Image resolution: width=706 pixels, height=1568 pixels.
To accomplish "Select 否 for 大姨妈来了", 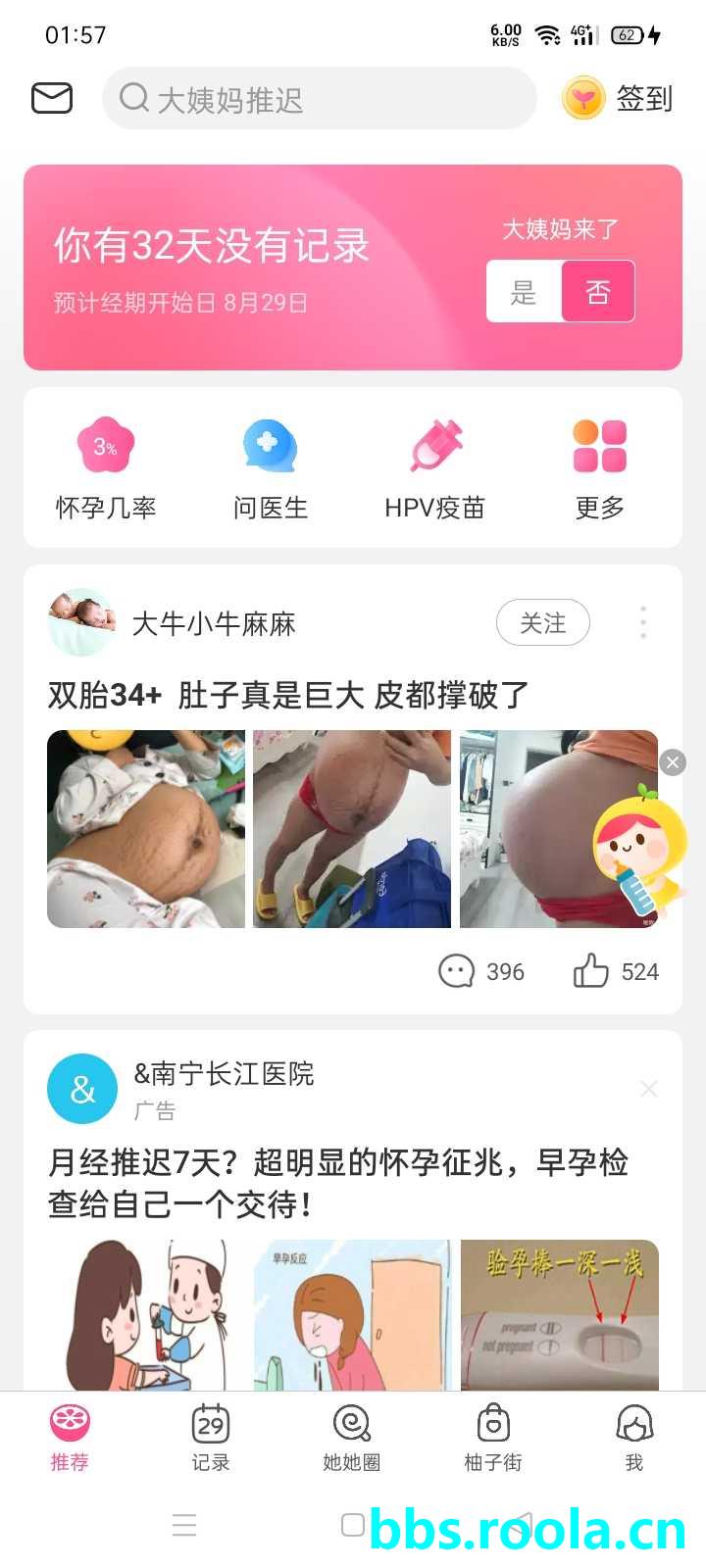I will click(x=598, y=292).
